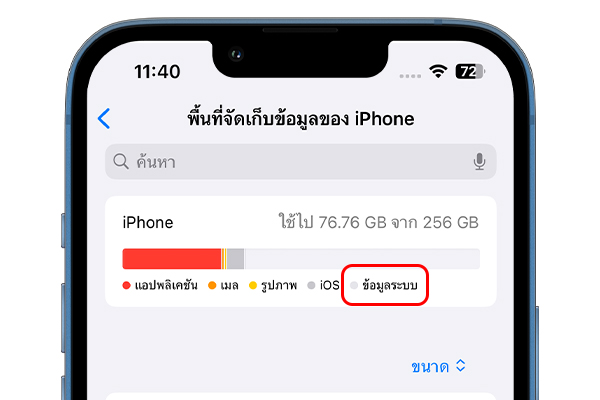Open the ขนาด sort dropdown
This screenshot has width=600, height=400.
[x=438, y=366]
